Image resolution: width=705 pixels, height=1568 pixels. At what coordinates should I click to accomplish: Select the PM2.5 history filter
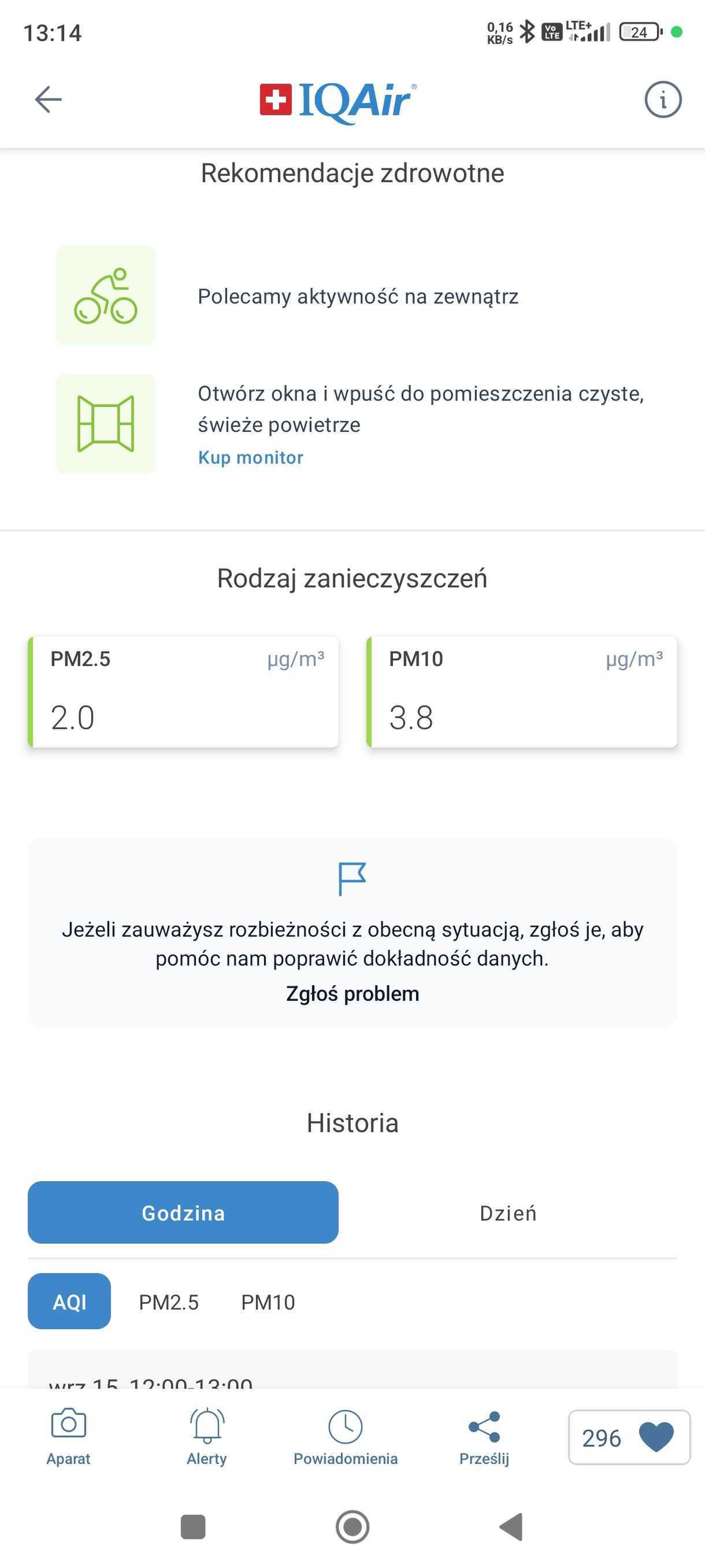[170, 1302]
